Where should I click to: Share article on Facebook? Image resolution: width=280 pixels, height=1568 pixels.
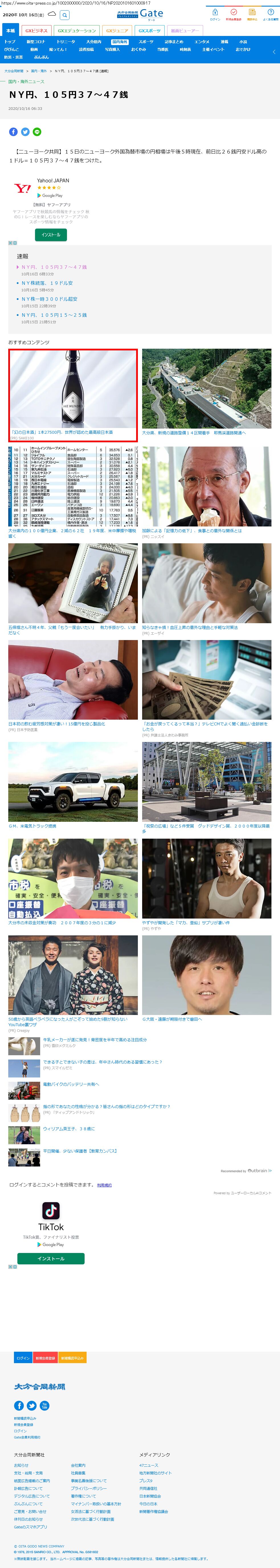(13, 132)
